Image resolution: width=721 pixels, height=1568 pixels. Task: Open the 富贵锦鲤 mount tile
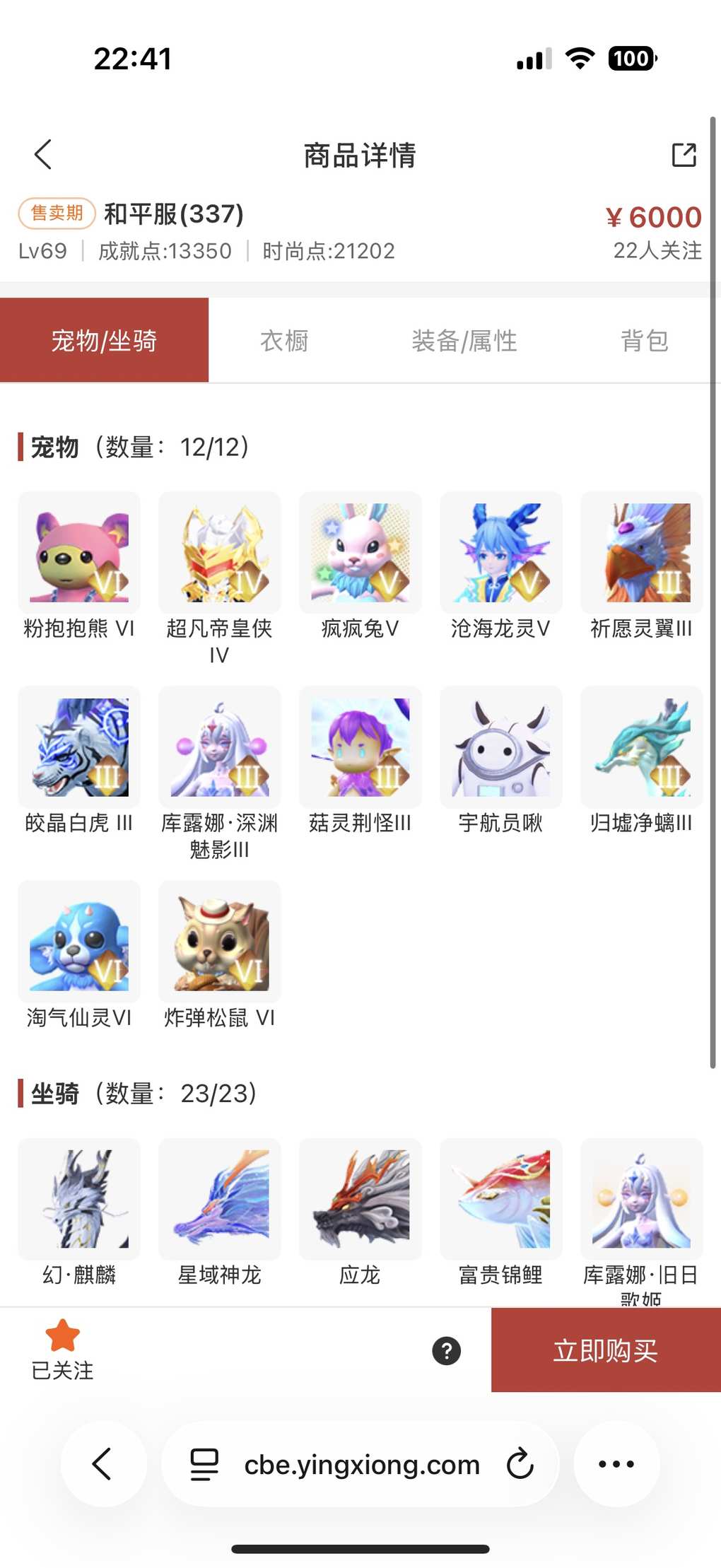501,1199
